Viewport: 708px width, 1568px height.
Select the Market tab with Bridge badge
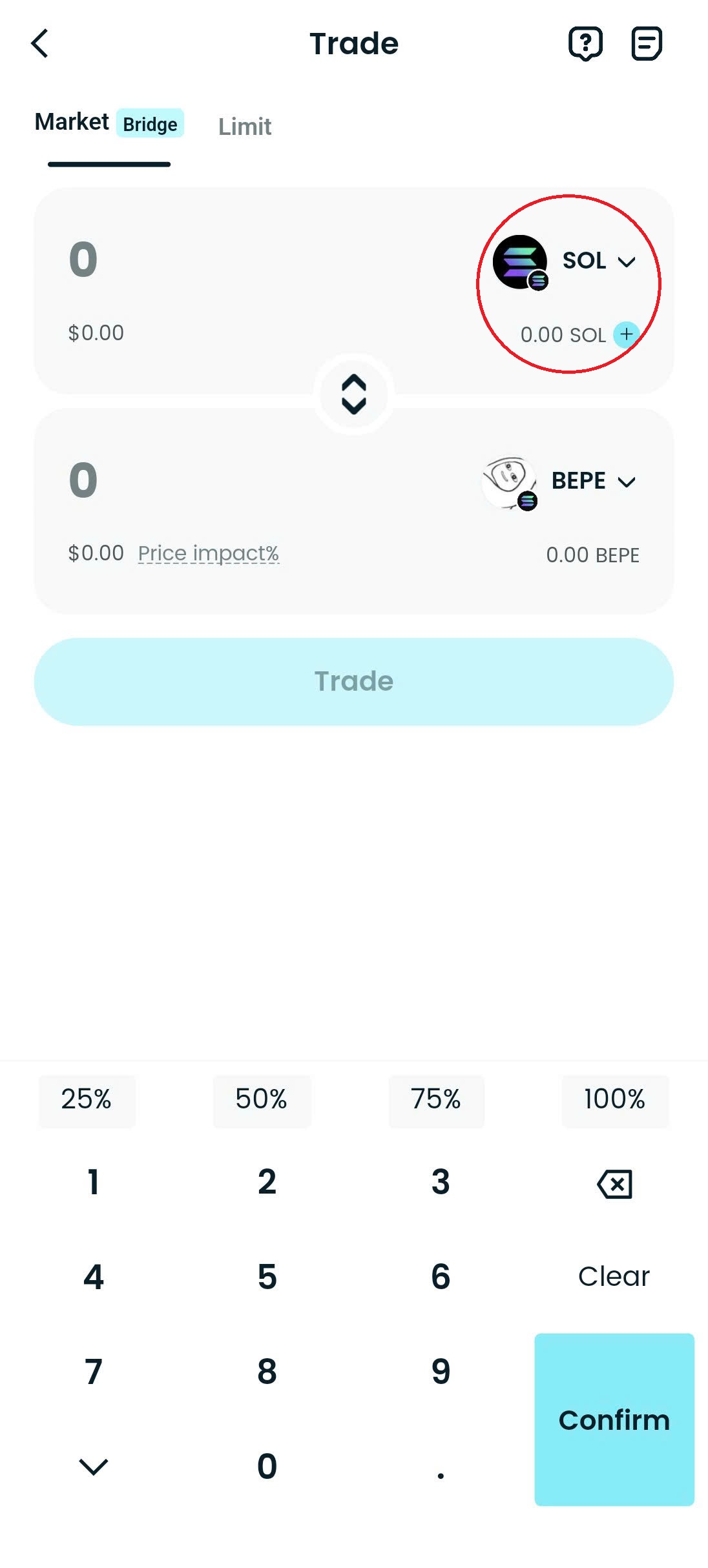108,123
